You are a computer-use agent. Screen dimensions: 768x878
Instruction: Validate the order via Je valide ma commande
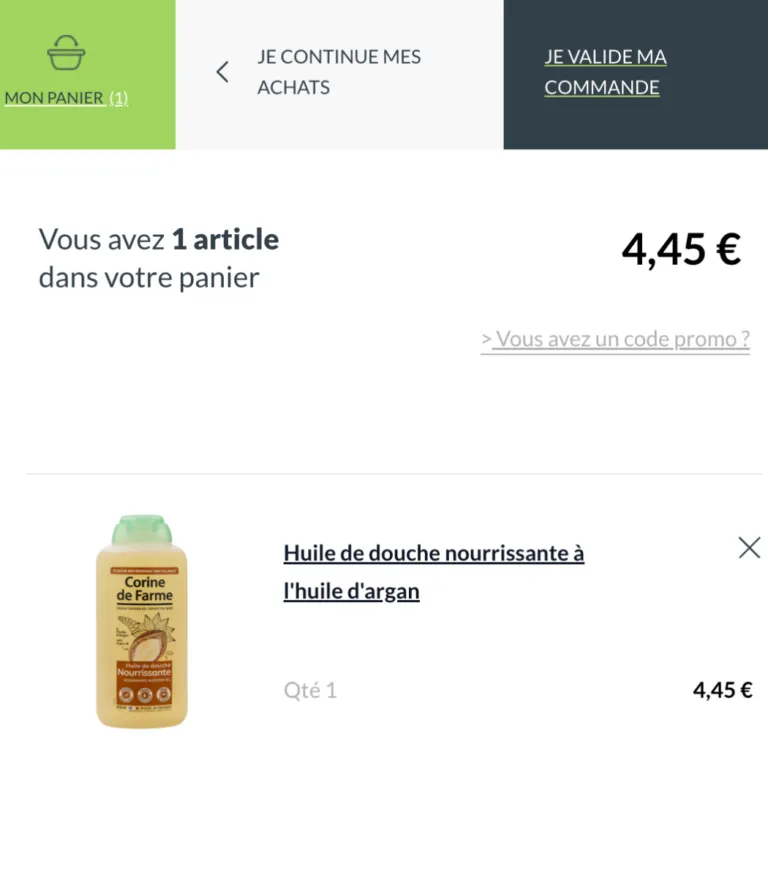605,72
